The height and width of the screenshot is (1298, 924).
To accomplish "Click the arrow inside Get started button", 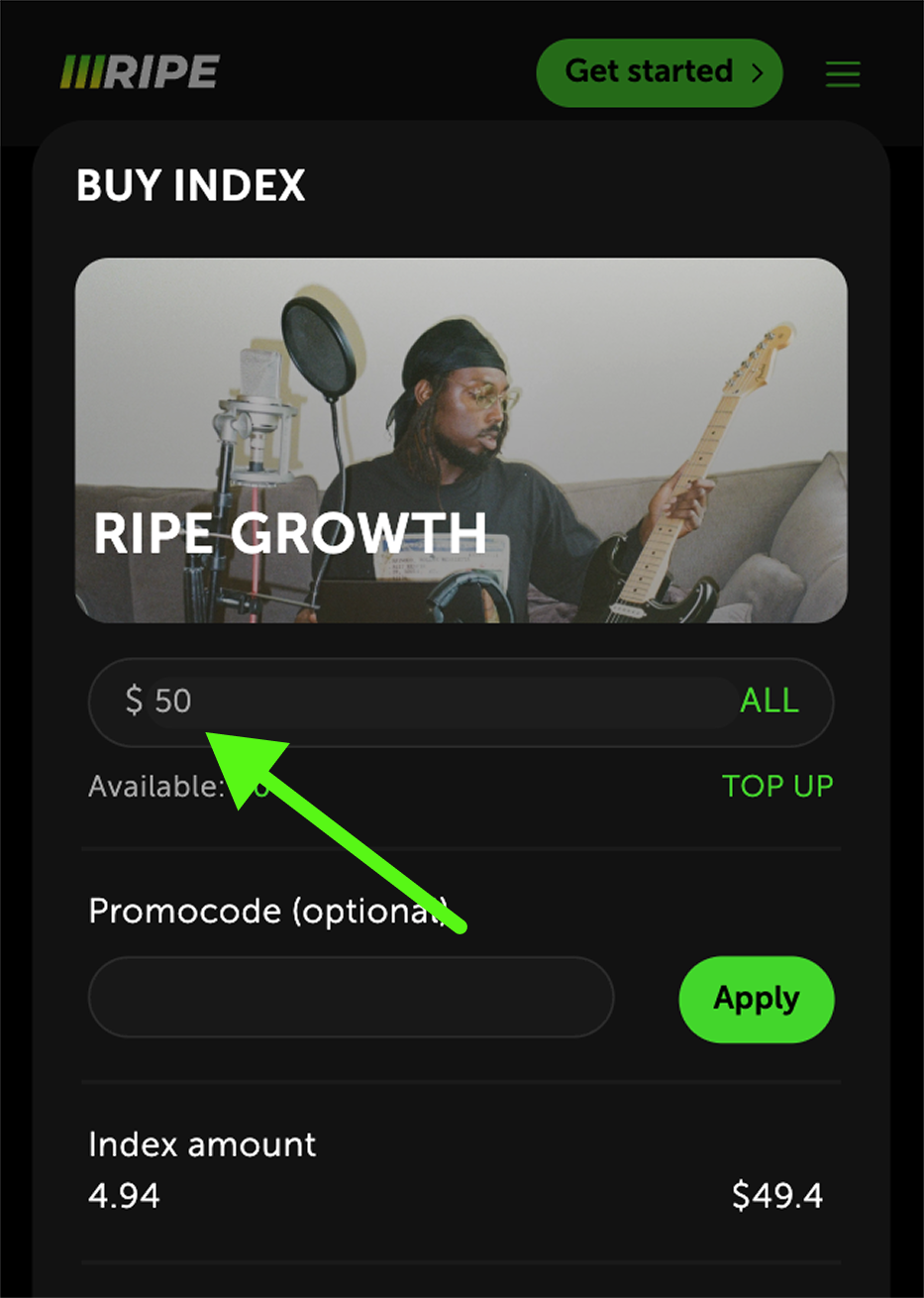I will (x=757, y=72).
